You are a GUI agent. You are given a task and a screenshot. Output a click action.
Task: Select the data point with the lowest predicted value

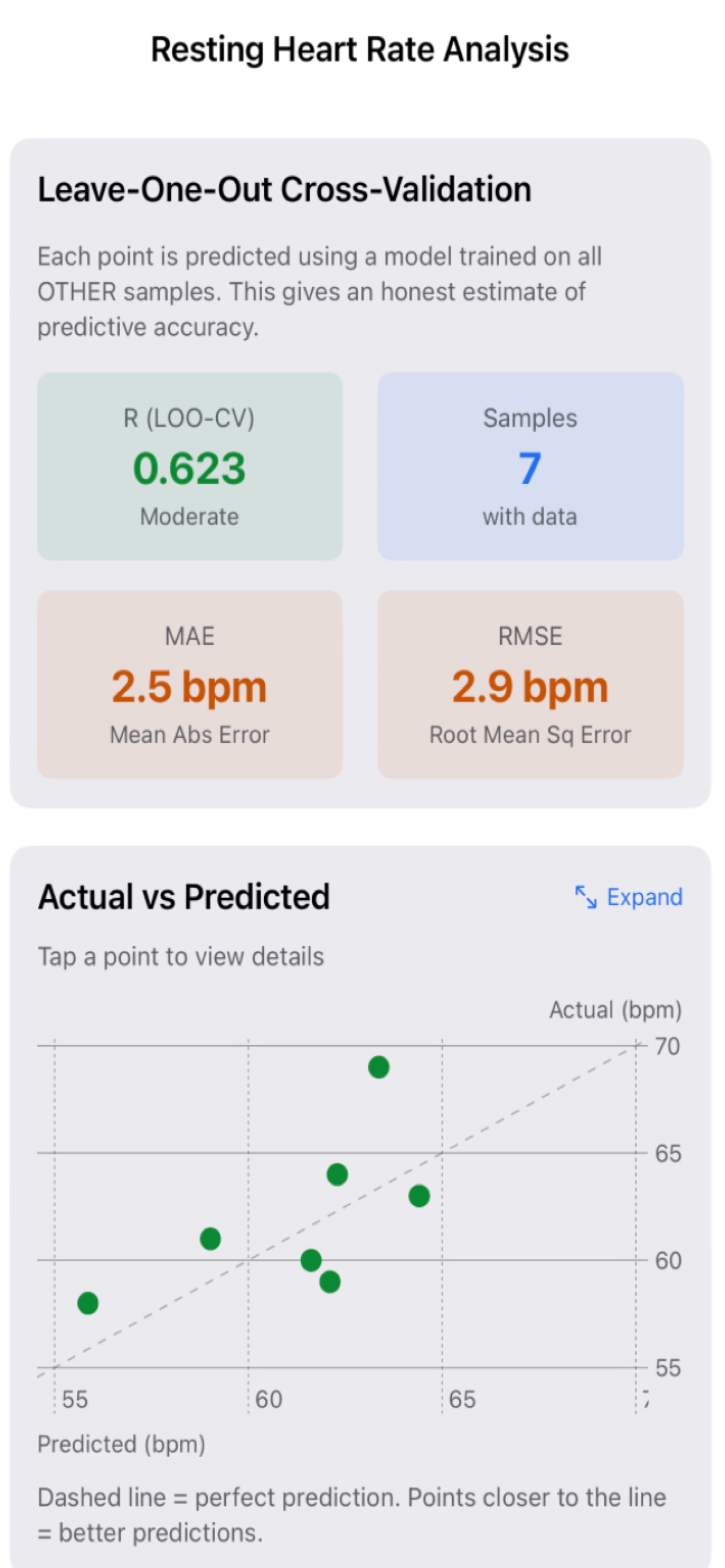[x=88, y=1303]
